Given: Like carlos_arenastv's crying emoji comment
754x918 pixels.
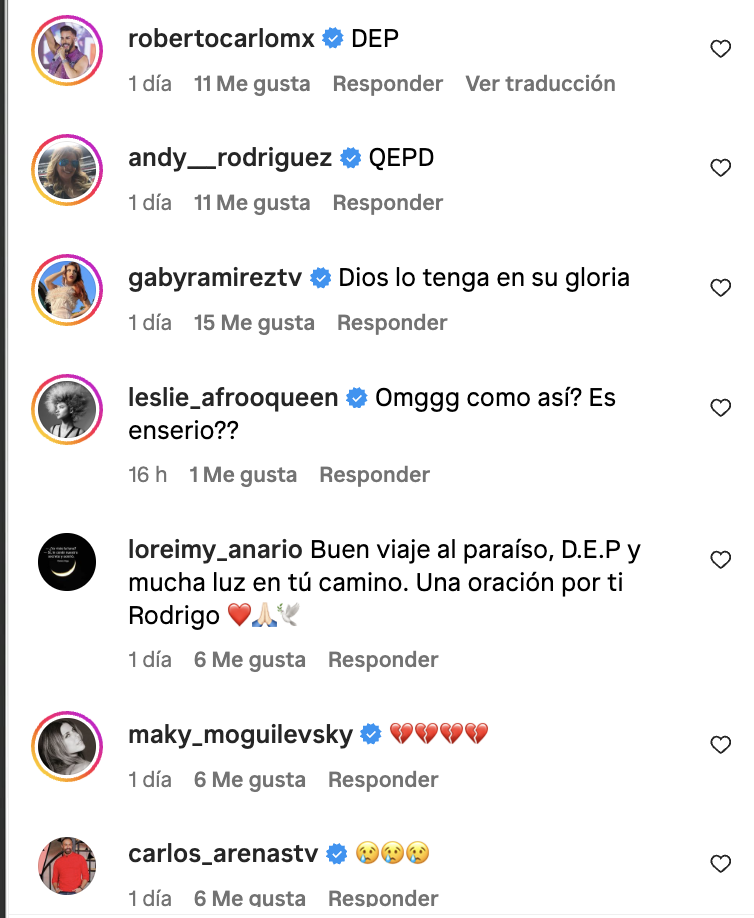Looking at the screenshot, I should coord(720,863).
